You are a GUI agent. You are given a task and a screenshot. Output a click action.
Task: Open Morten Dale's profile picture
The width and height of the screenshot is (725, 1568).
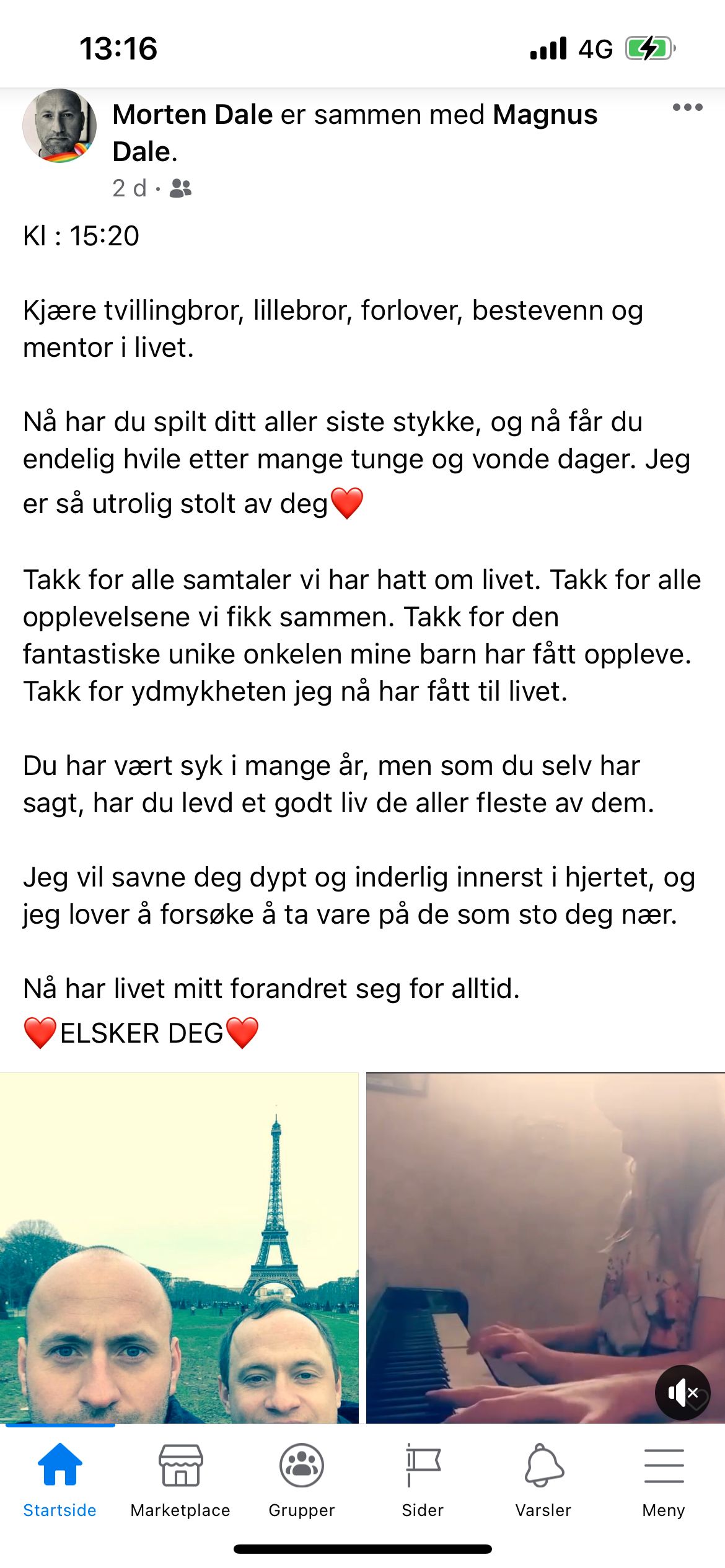(59, 125)
